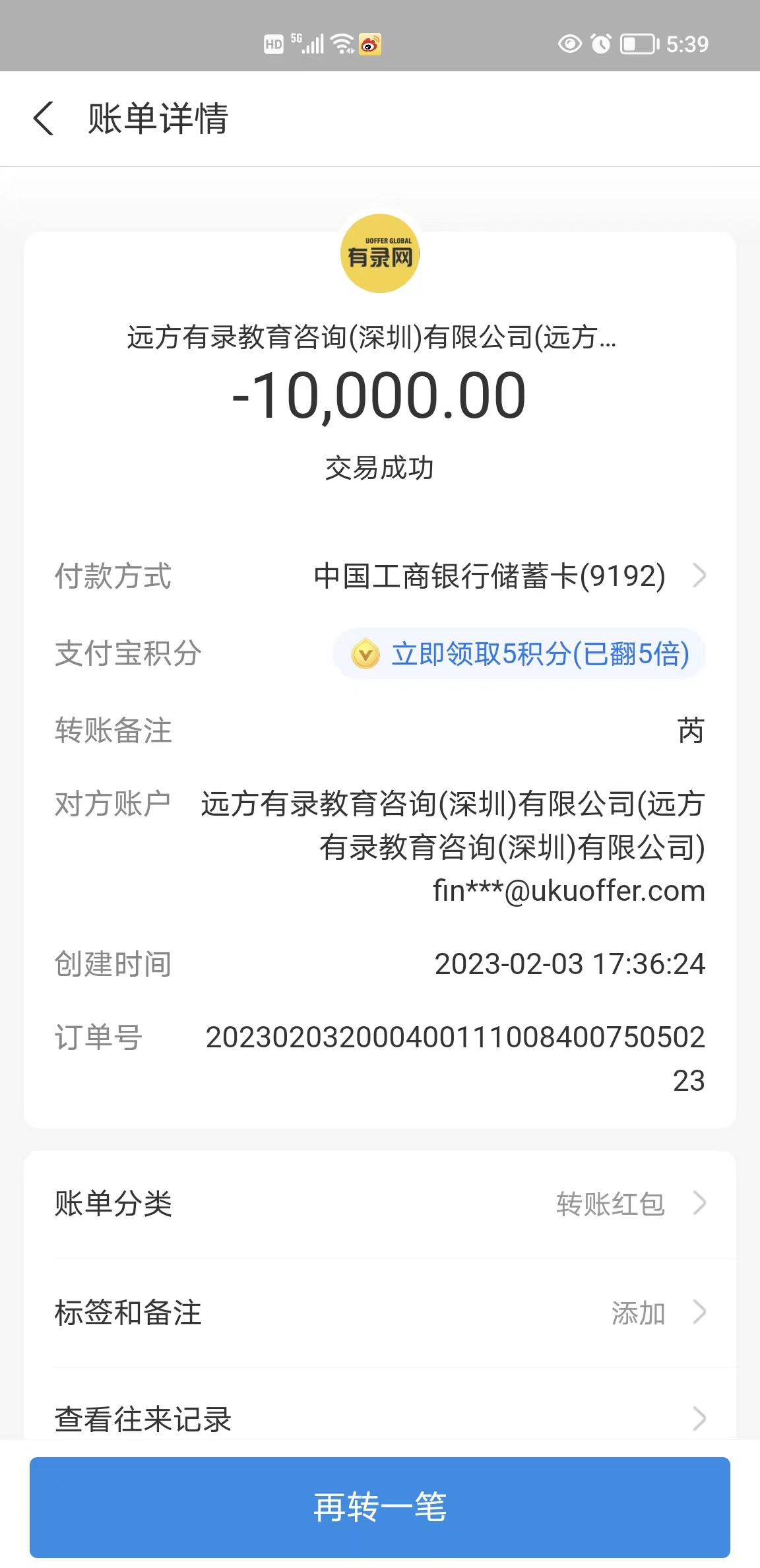760x1568 pixels.
Task: Tap the 再转一笔 transfer again button
Action: (x=380, y=1507)
